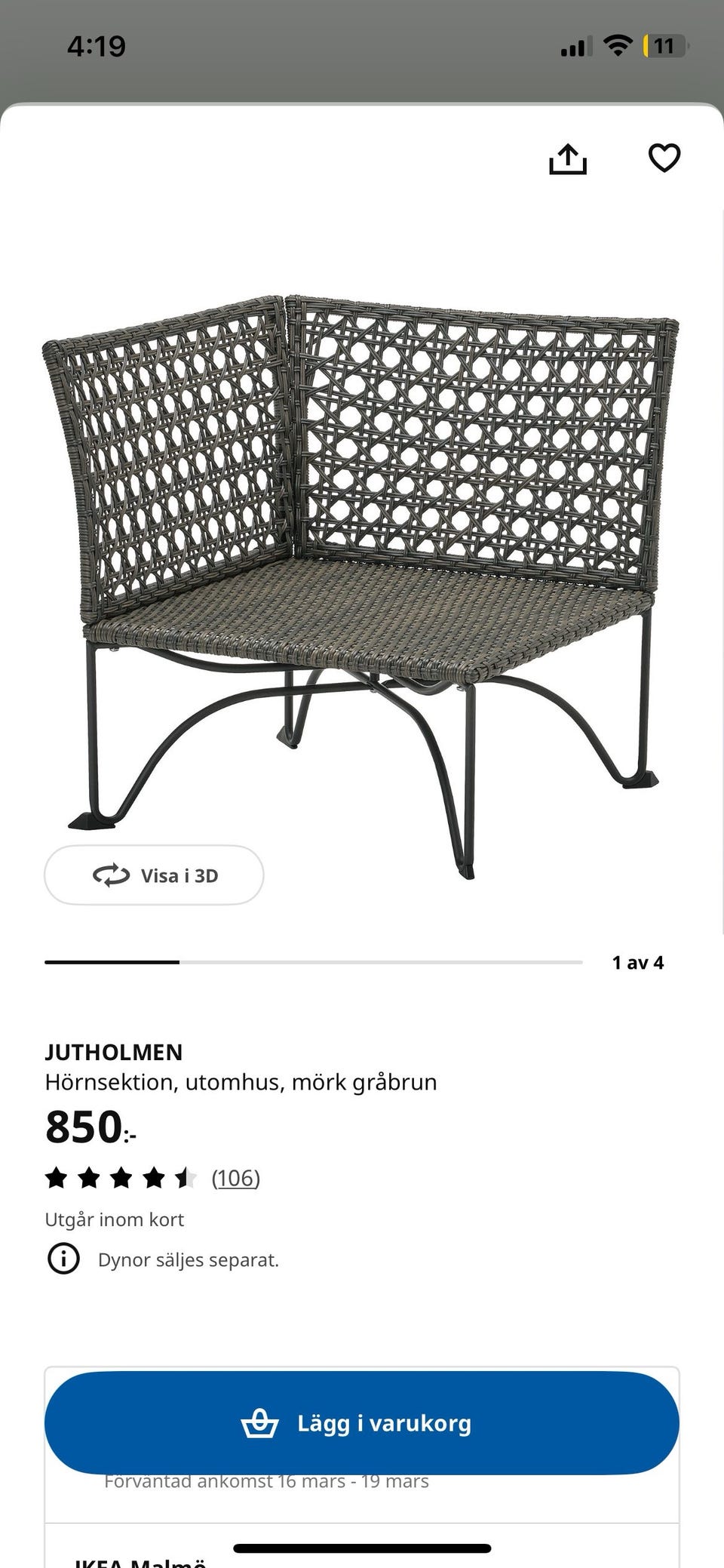
Task: Tap the image carousel progress bar
Action: point(314,962)
